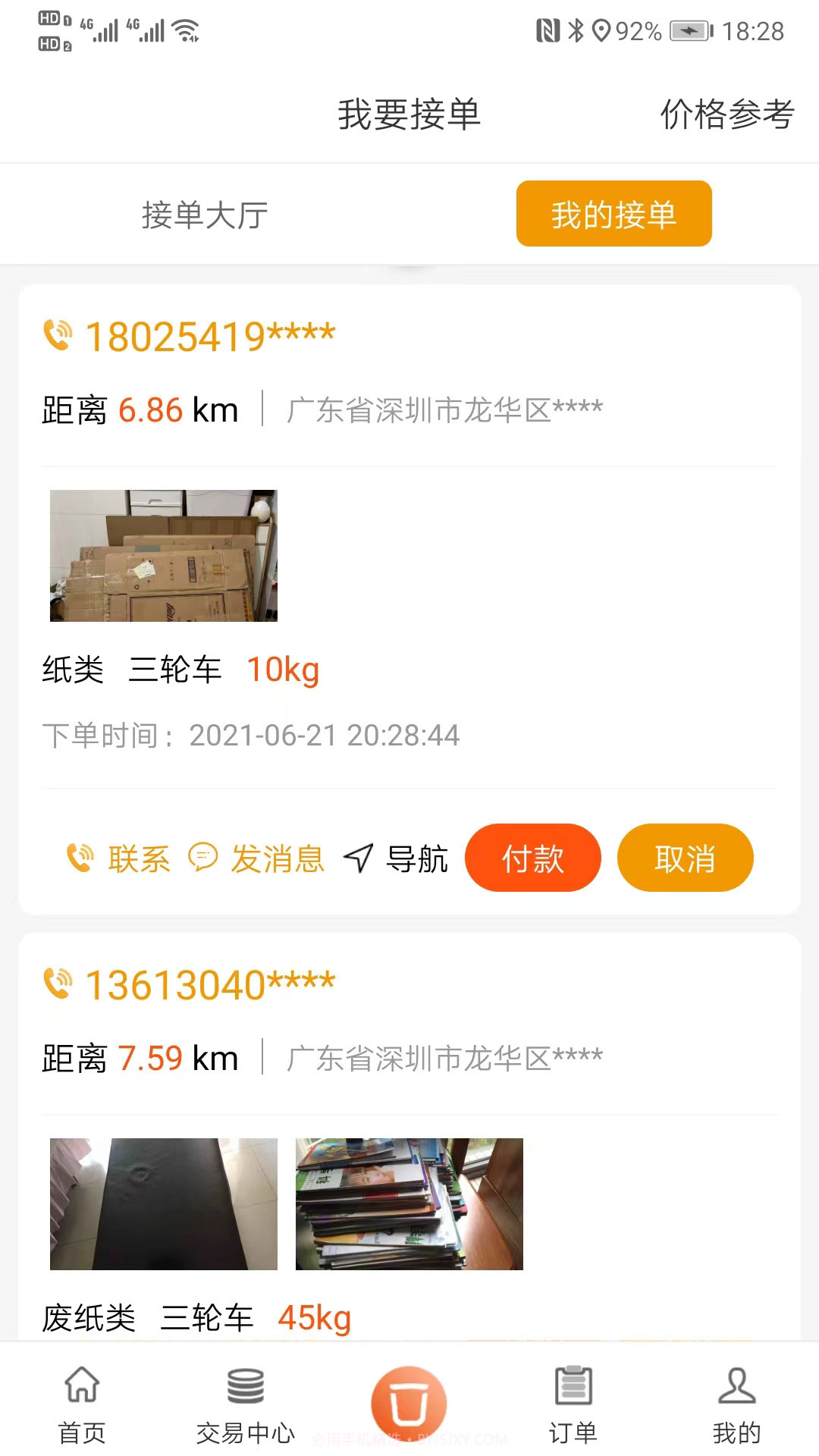This screenshot has height=1456, width=819.
Task: Select the 联系 contact phone icon
Action: point(79,858)
